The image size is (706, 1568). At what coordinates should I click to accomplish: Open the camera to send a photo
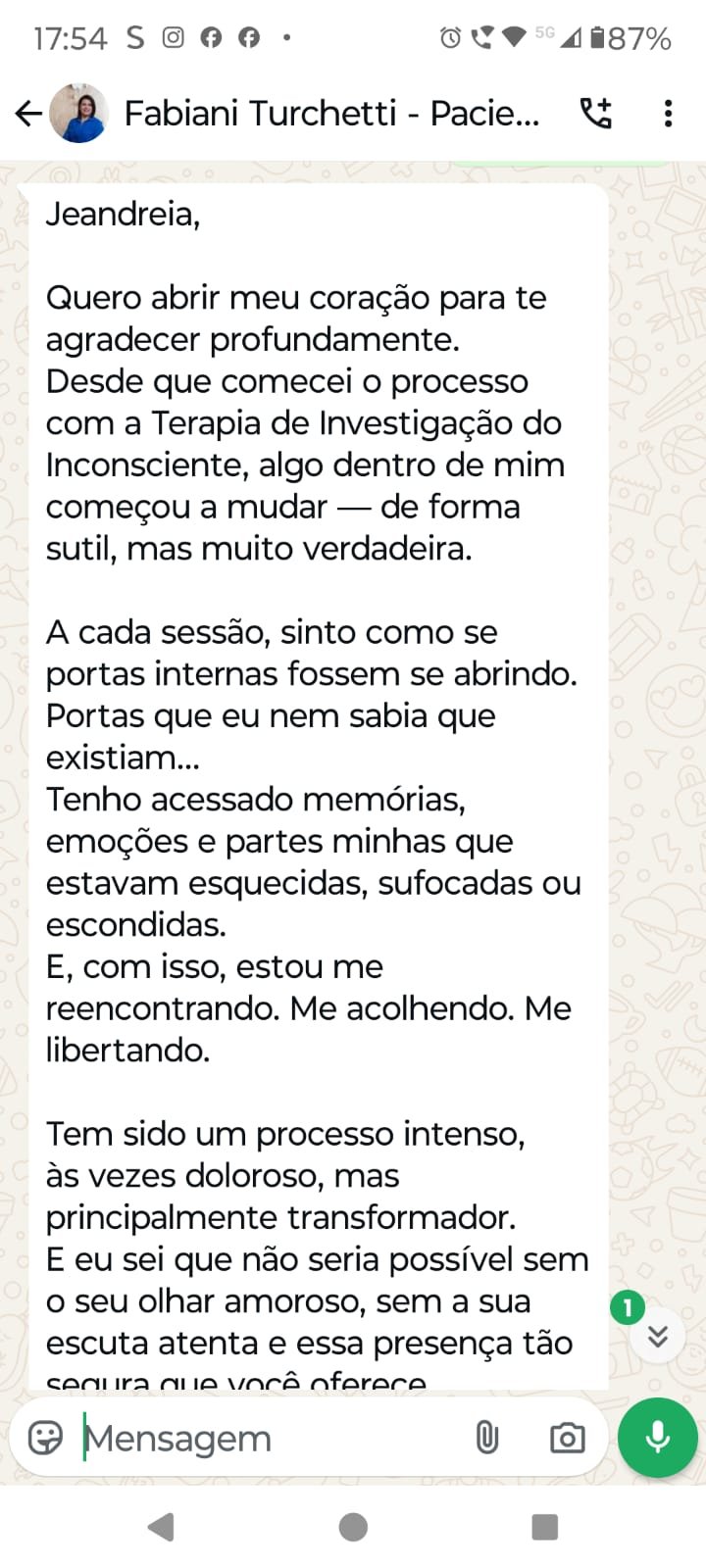(567, 1438)
